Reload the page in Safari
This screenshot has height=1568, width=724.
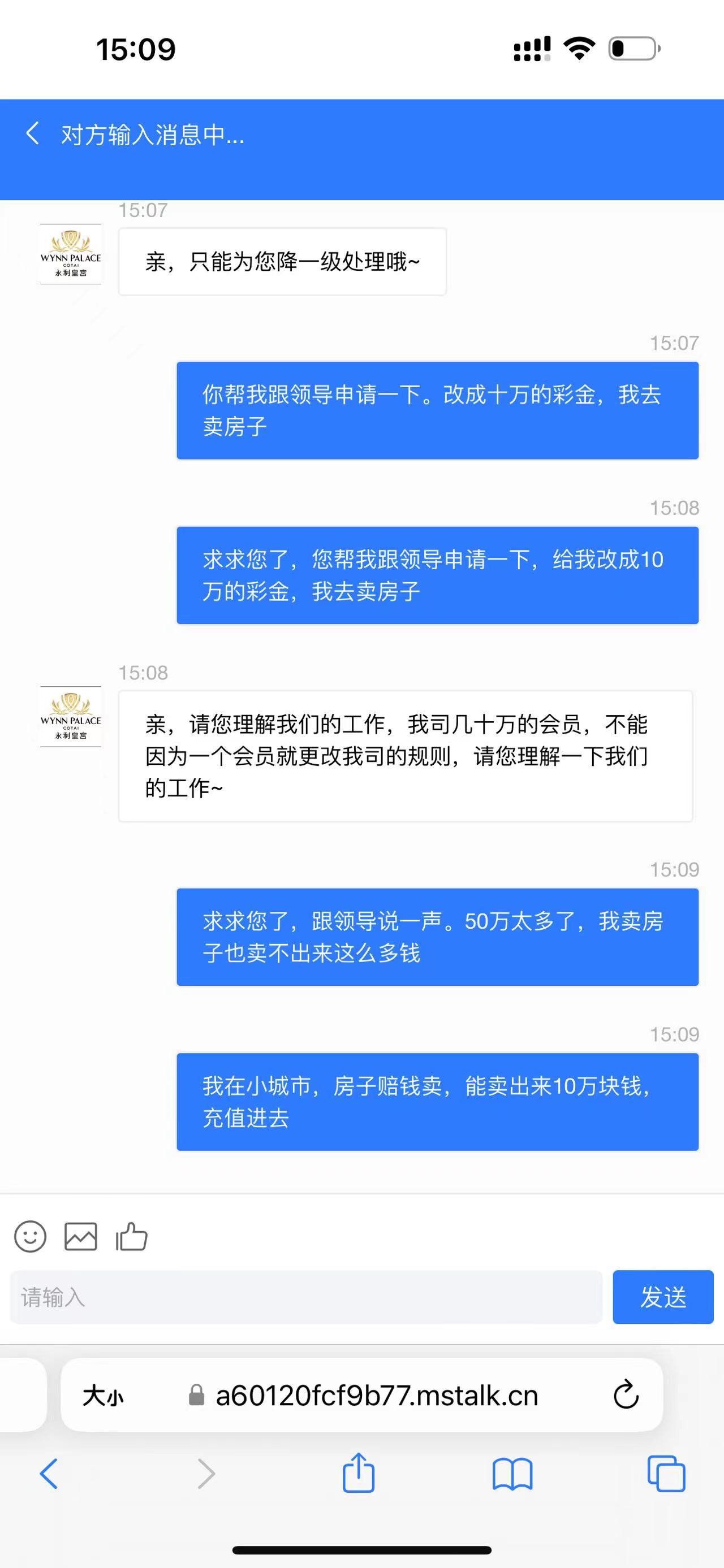(626, 1395)
